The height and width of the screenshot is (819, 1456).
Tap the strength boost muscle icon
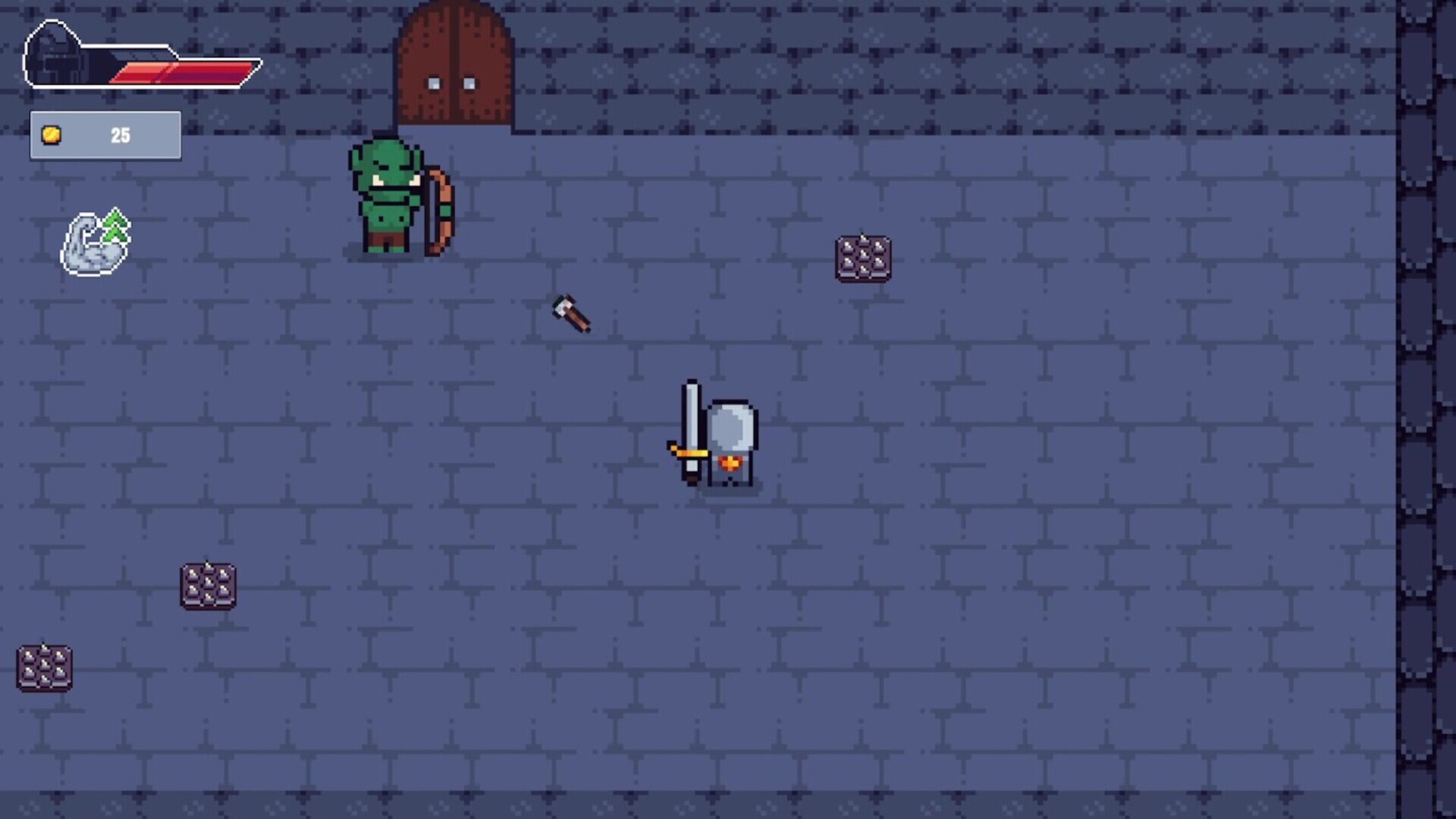click(95, 243)
